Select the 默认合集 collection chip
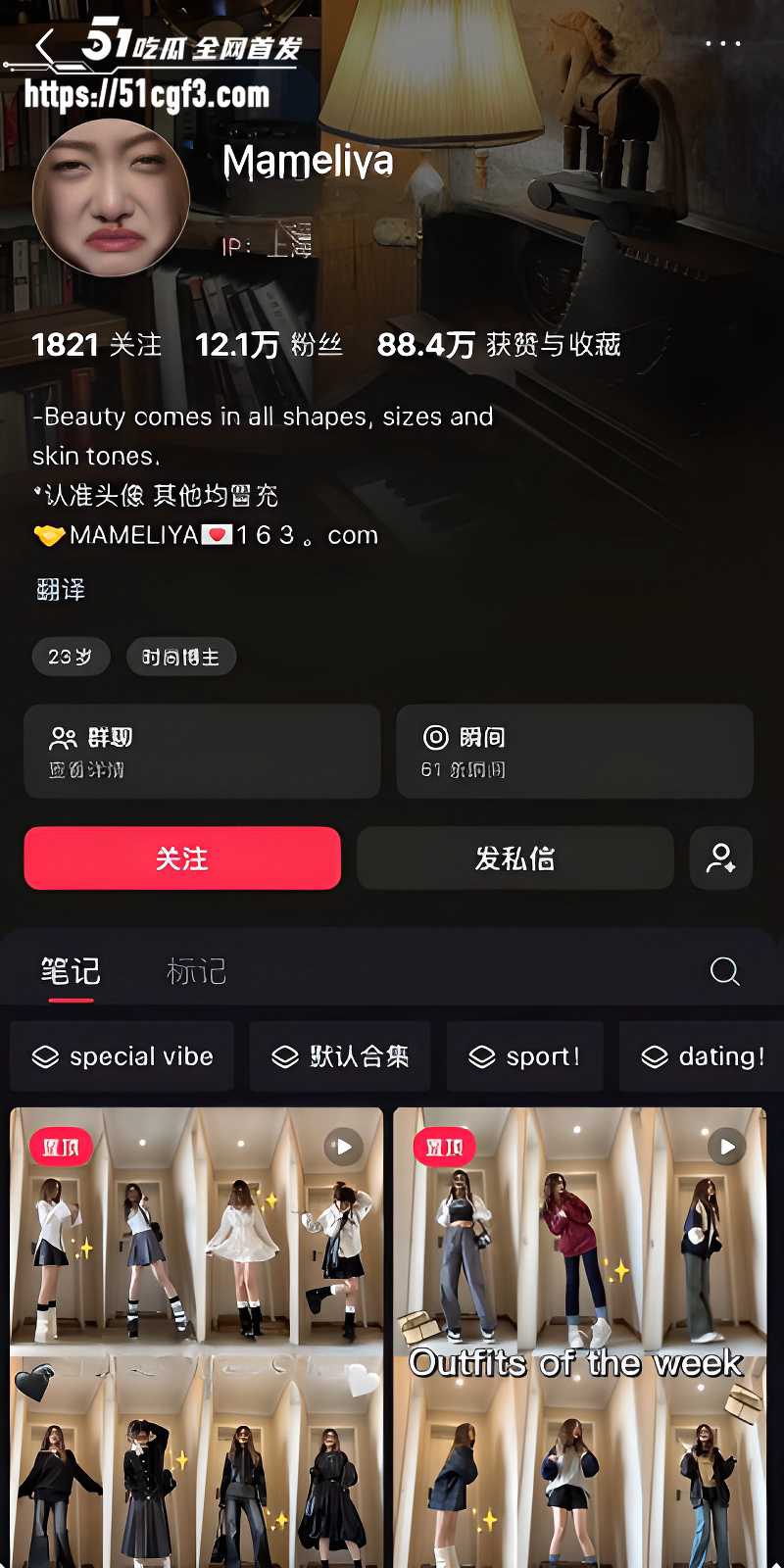Screen dimensions: 784x1568 (x=340, y=1056)
